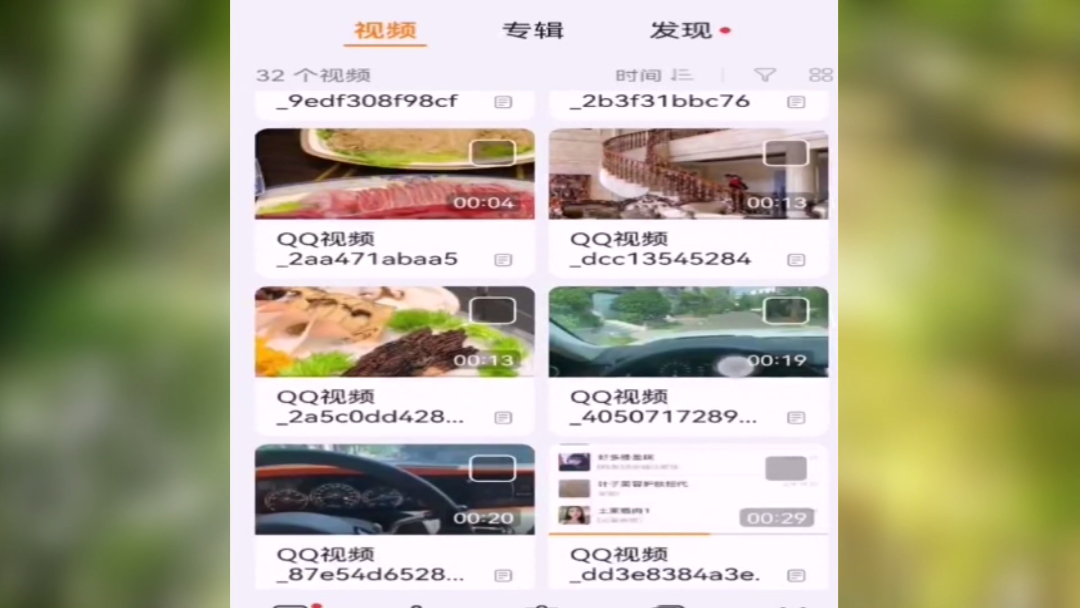Viewport: 1080px width, 608px height.
Task: Open details icon beside _dcc13545284
Action: 796,260
